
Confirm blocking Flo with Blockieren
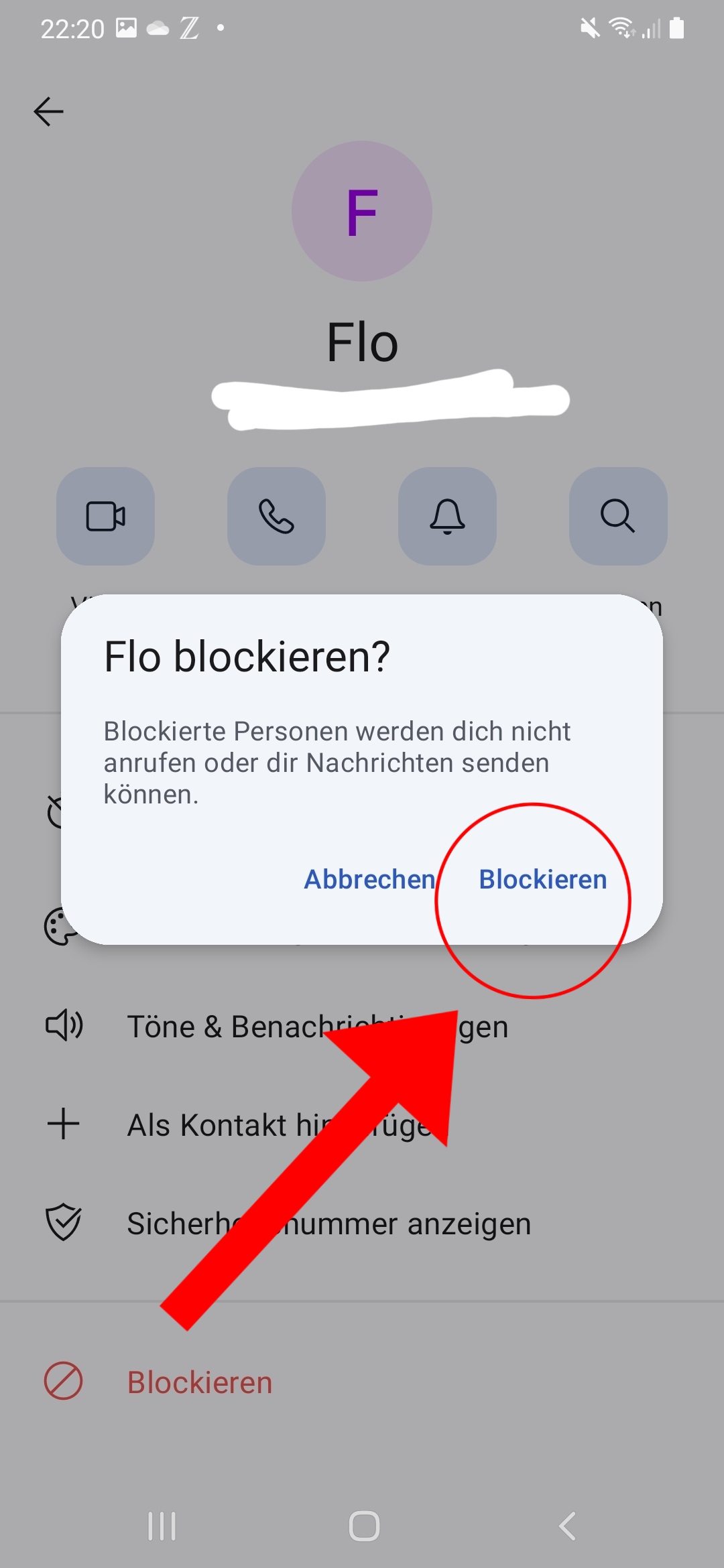[542, 879]
